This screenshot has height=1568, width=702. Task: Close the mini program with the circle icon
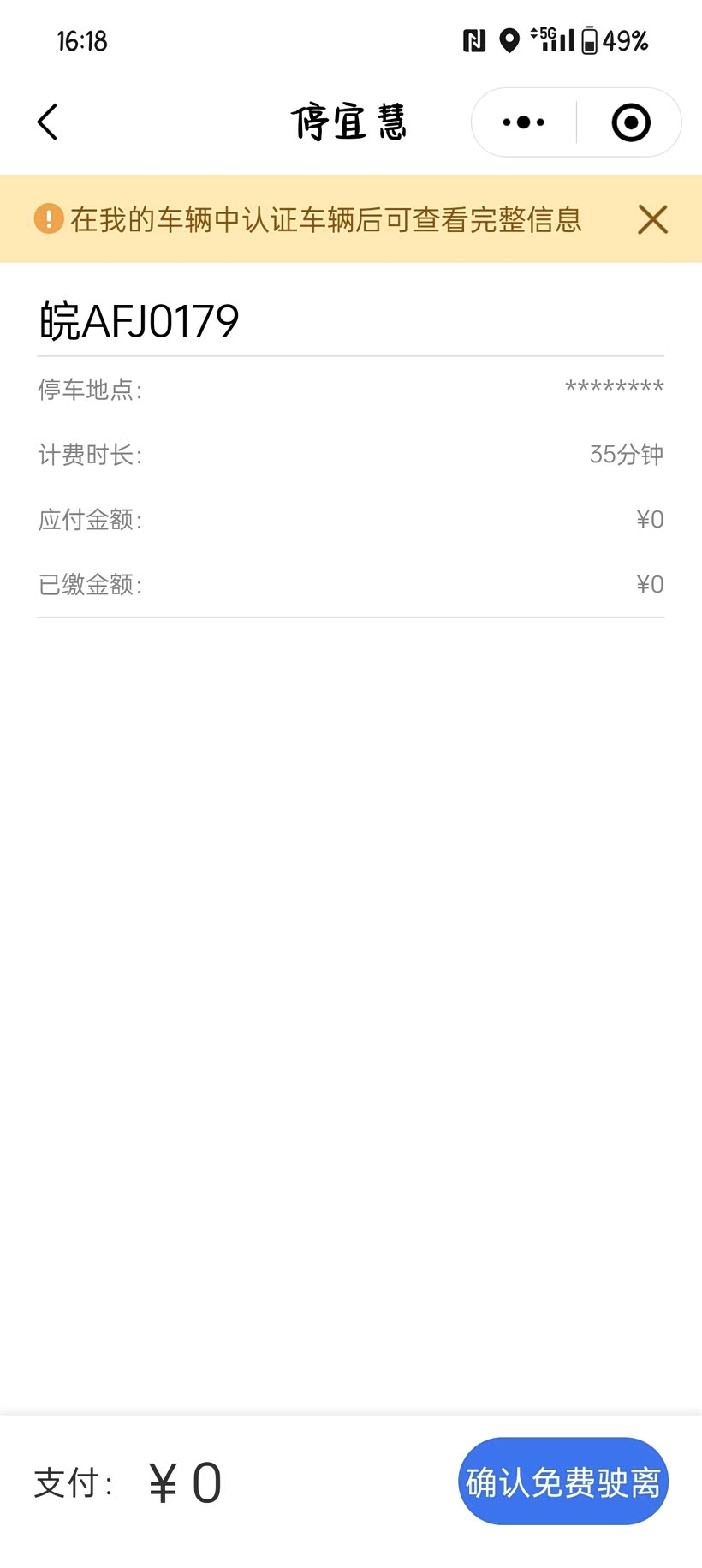coord(631,122)
